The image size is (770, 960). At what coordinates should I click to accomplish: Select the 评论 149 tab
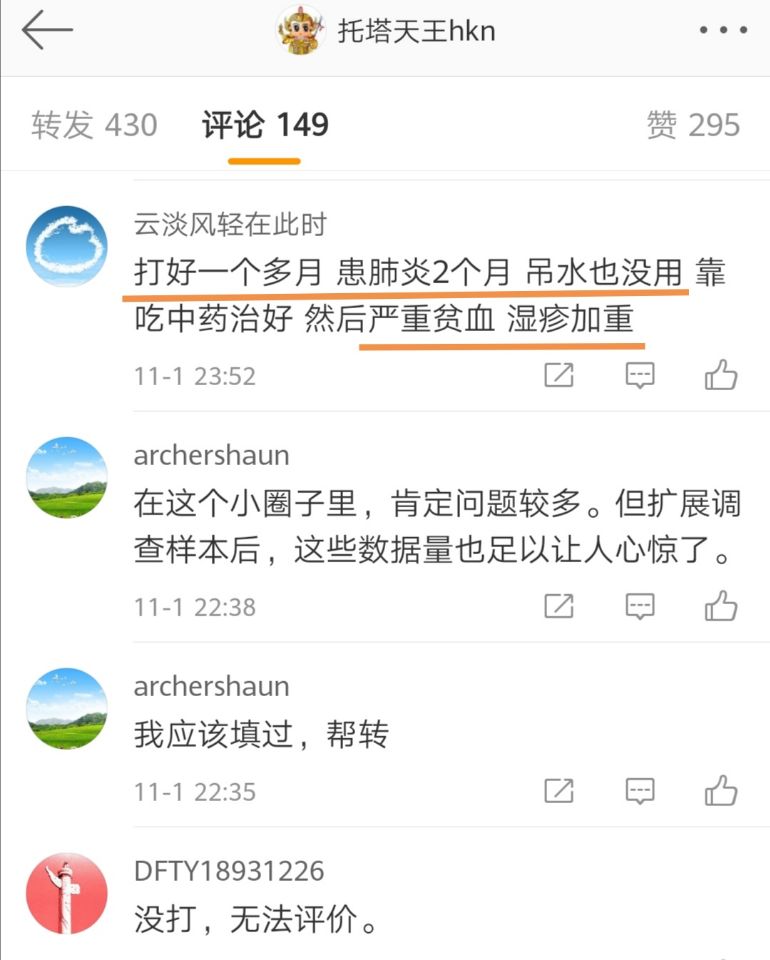[x=265, y=125]
